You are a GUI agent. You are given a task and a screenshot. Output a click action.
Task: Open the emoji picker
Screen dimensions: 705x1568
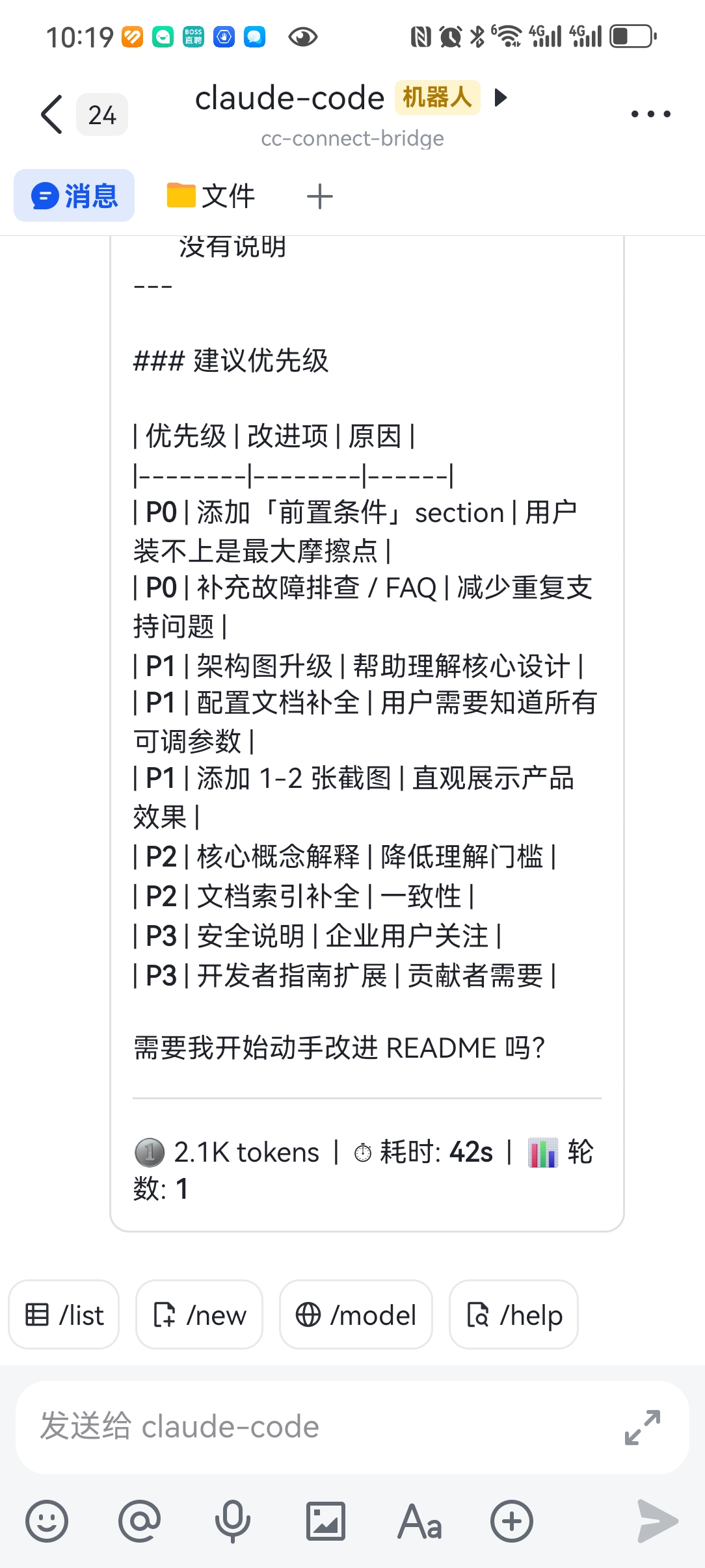pos(47,1521)
